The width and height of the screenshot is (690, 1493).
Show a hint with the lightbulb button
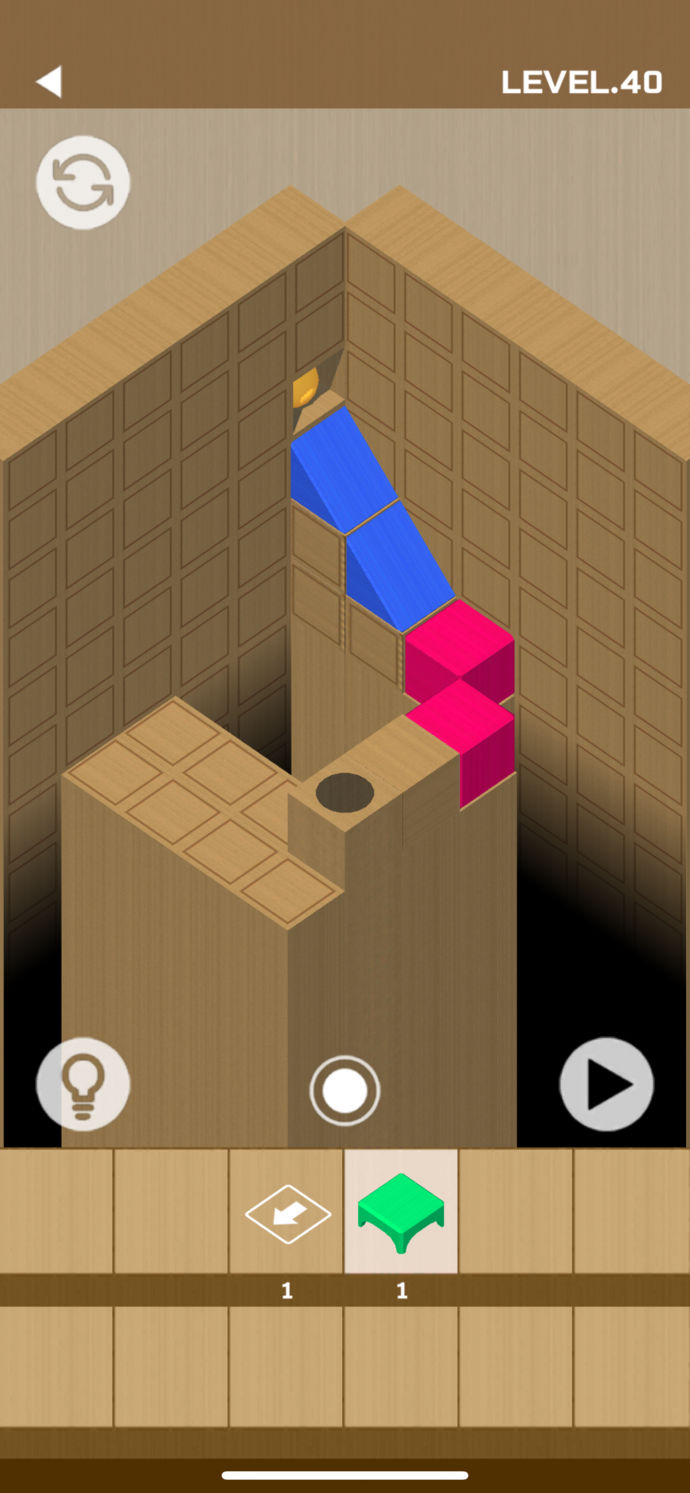(x=83, y=1084)
